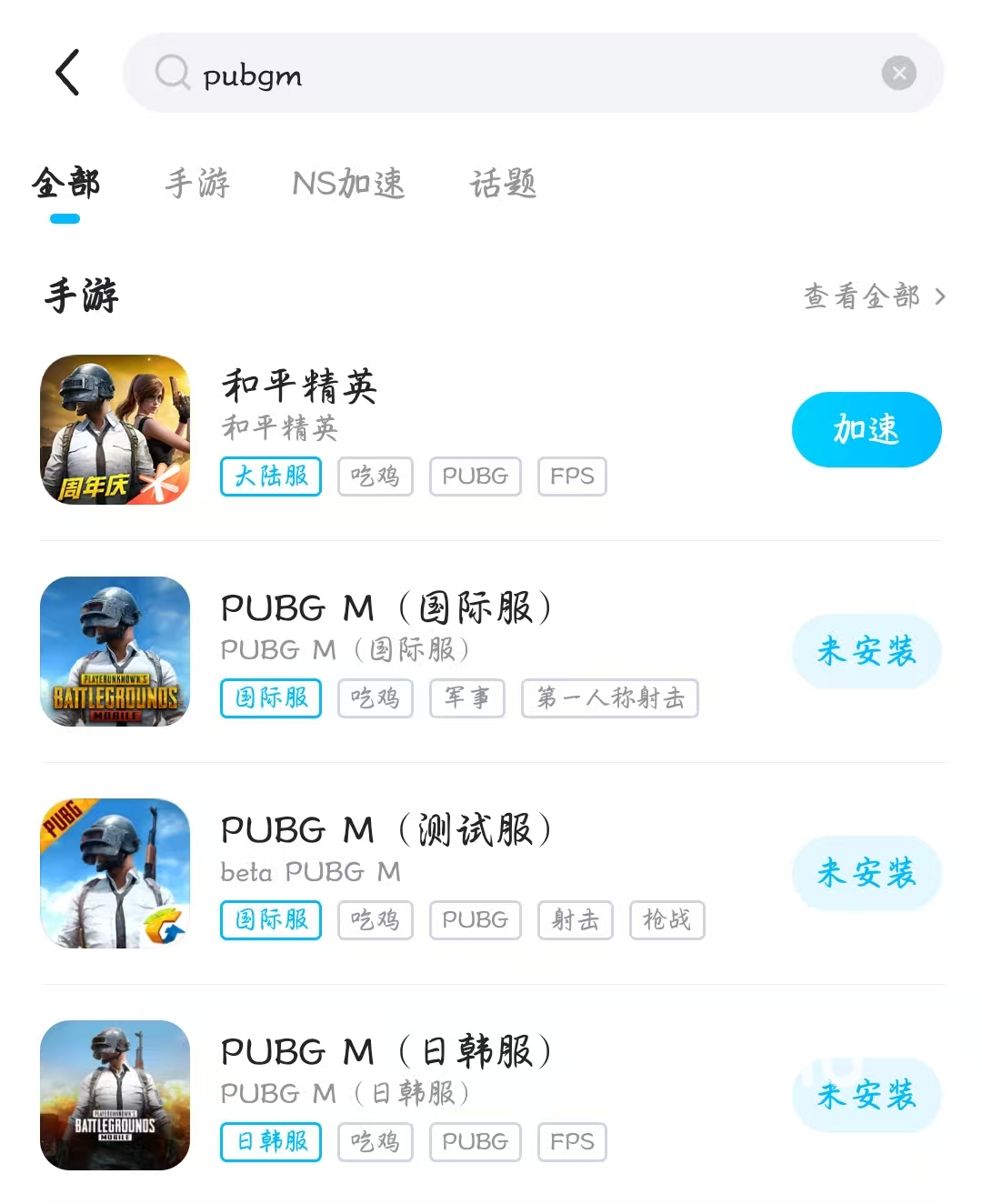Go back using the arrow icon
The width and height of the screenshot is (982, 1204).
tap(68, 73)
